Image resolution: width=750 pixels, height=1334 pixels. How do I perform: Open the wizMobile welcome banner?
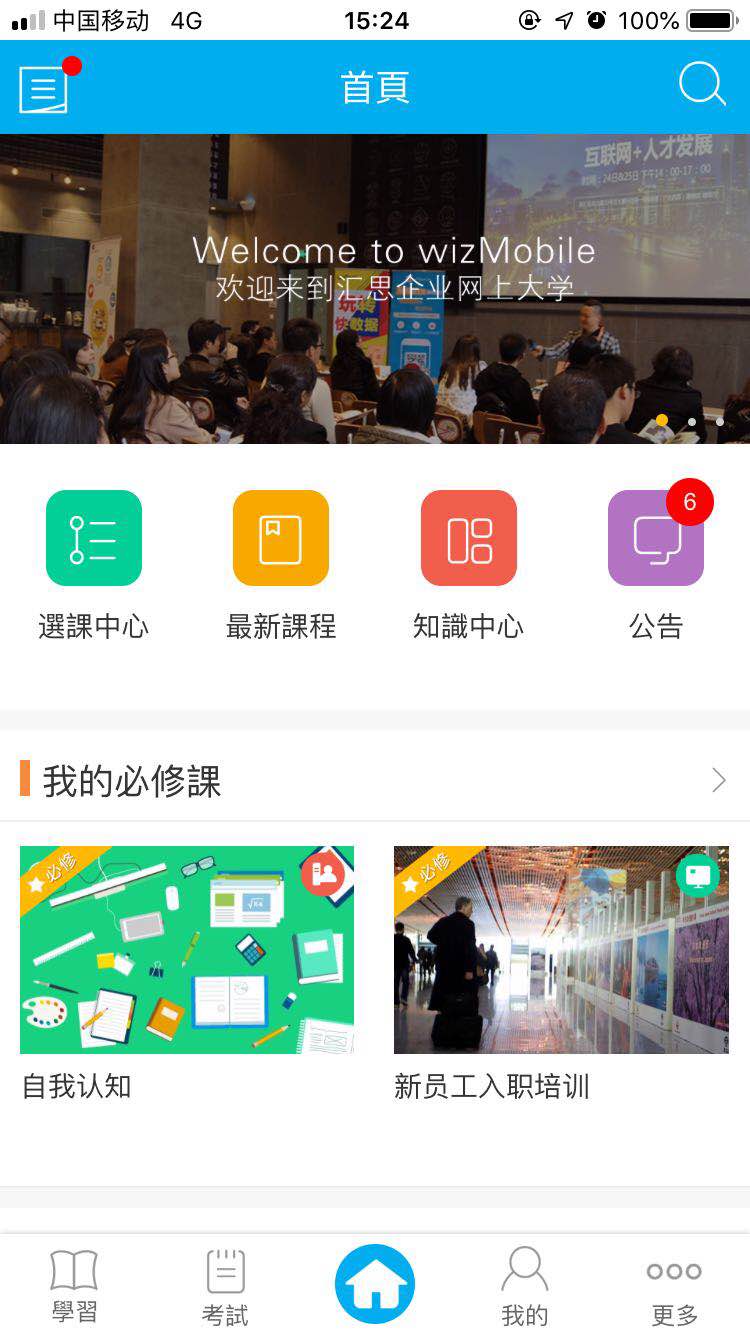click(x=375, y=288)
